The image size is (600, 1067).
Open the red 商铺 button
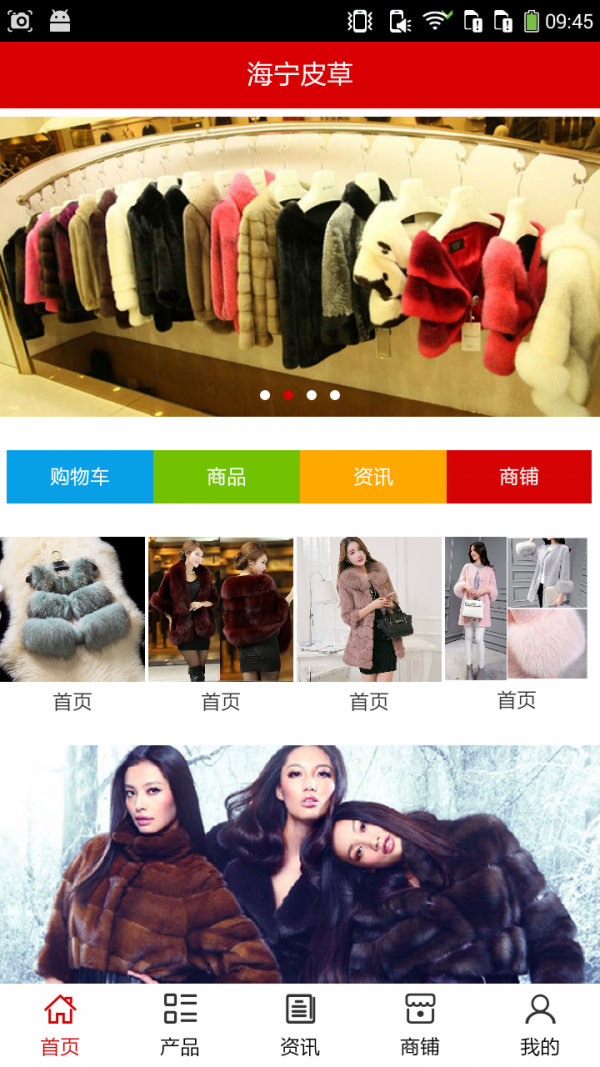tap(519, 477)
